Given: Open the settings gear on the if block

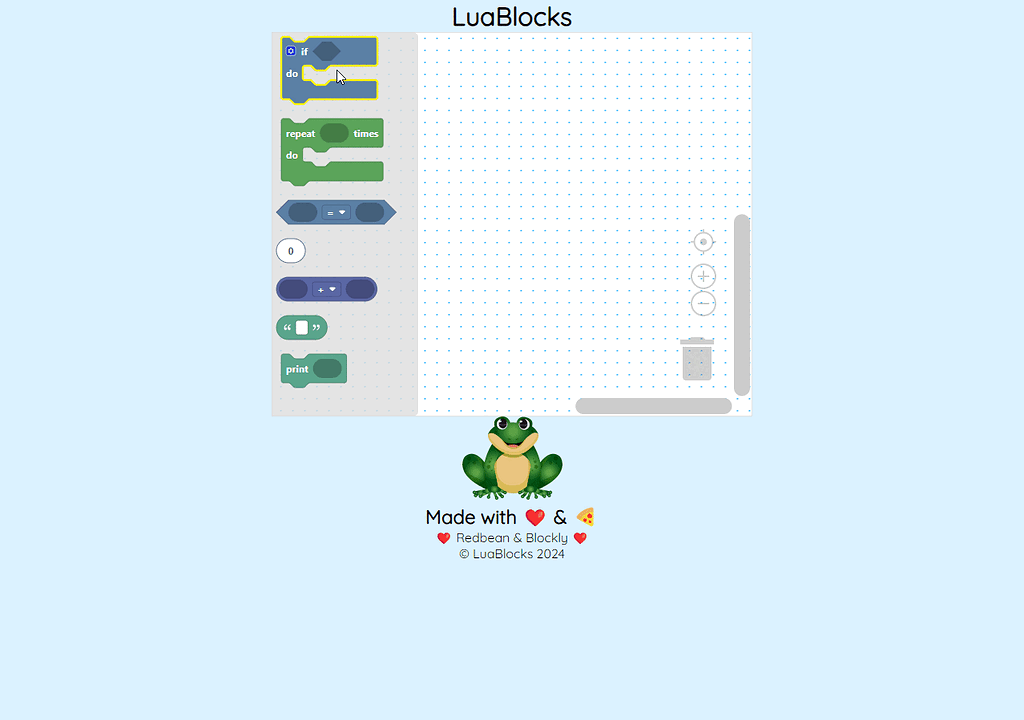Looking at the screenshot, I should tap(291, 51).
